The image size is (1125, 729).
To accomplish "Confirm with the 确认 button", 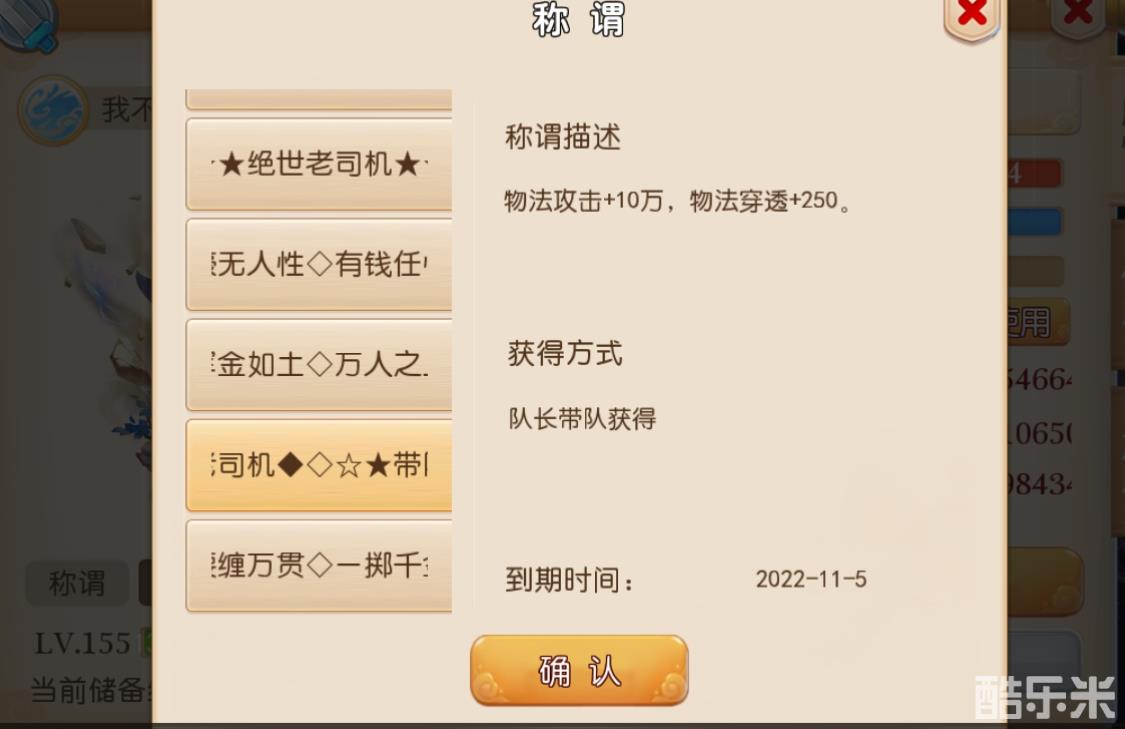I will (579, 670).
